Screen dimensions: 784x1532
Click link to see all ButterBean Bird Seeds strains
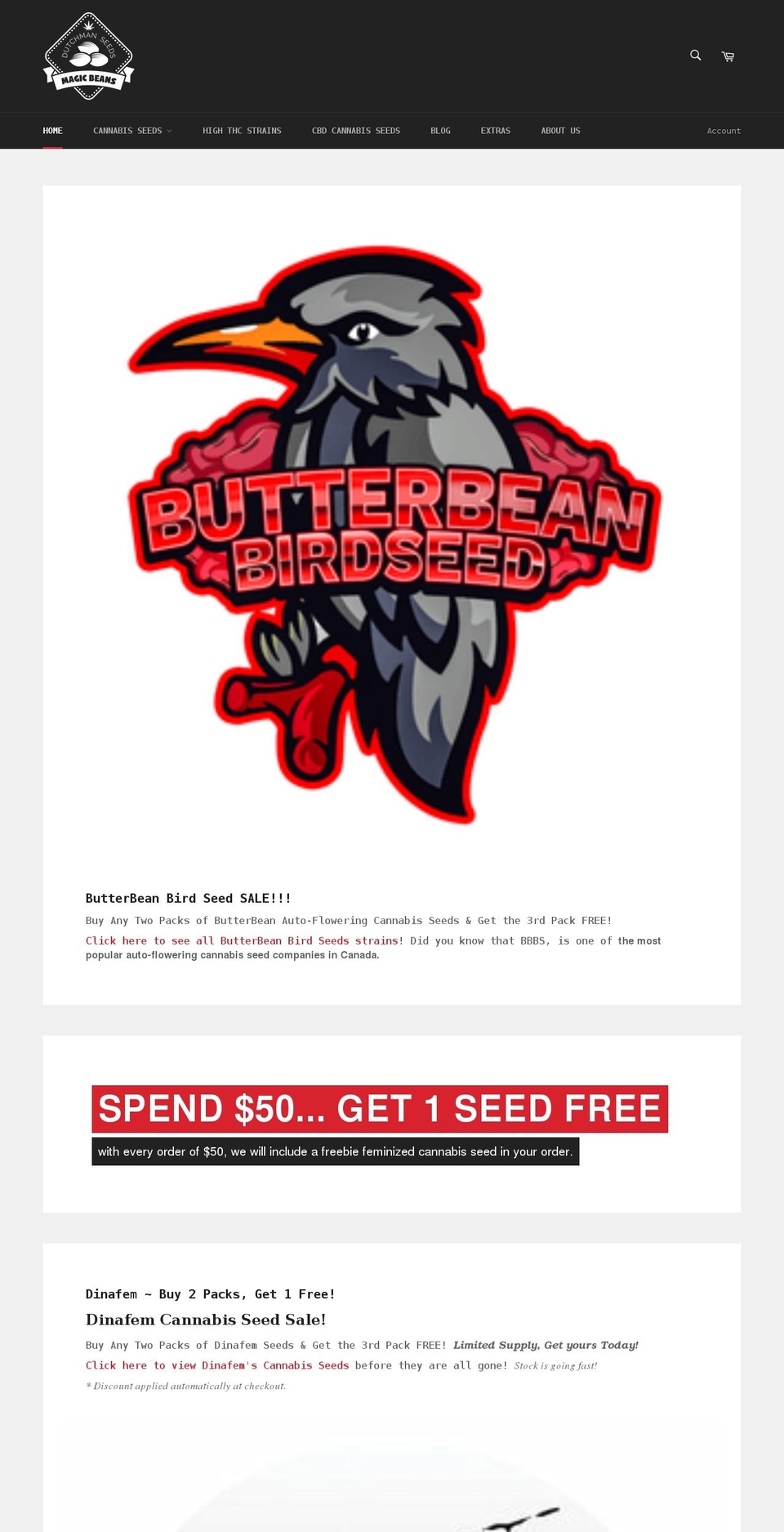[x=242, y=940]
